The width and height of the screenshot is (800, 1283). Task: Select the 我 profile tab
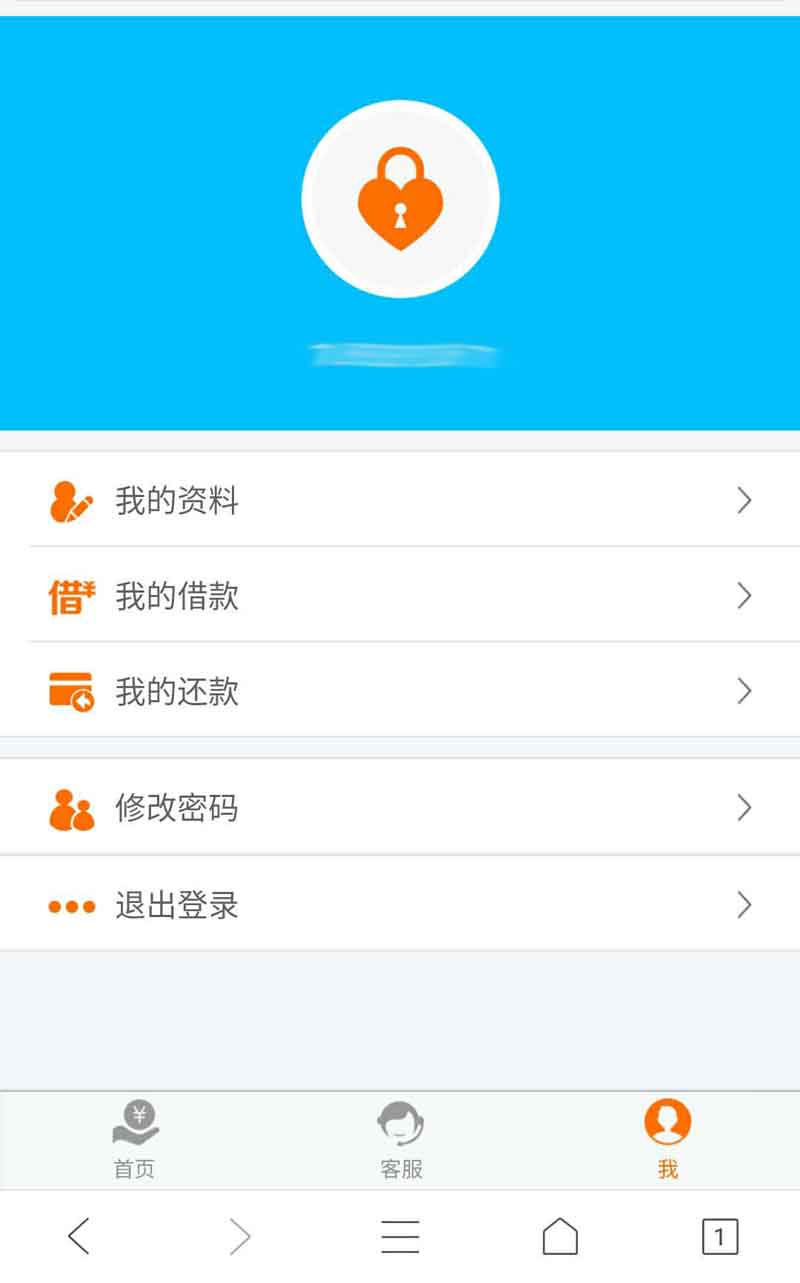(x=667, y=1140)
